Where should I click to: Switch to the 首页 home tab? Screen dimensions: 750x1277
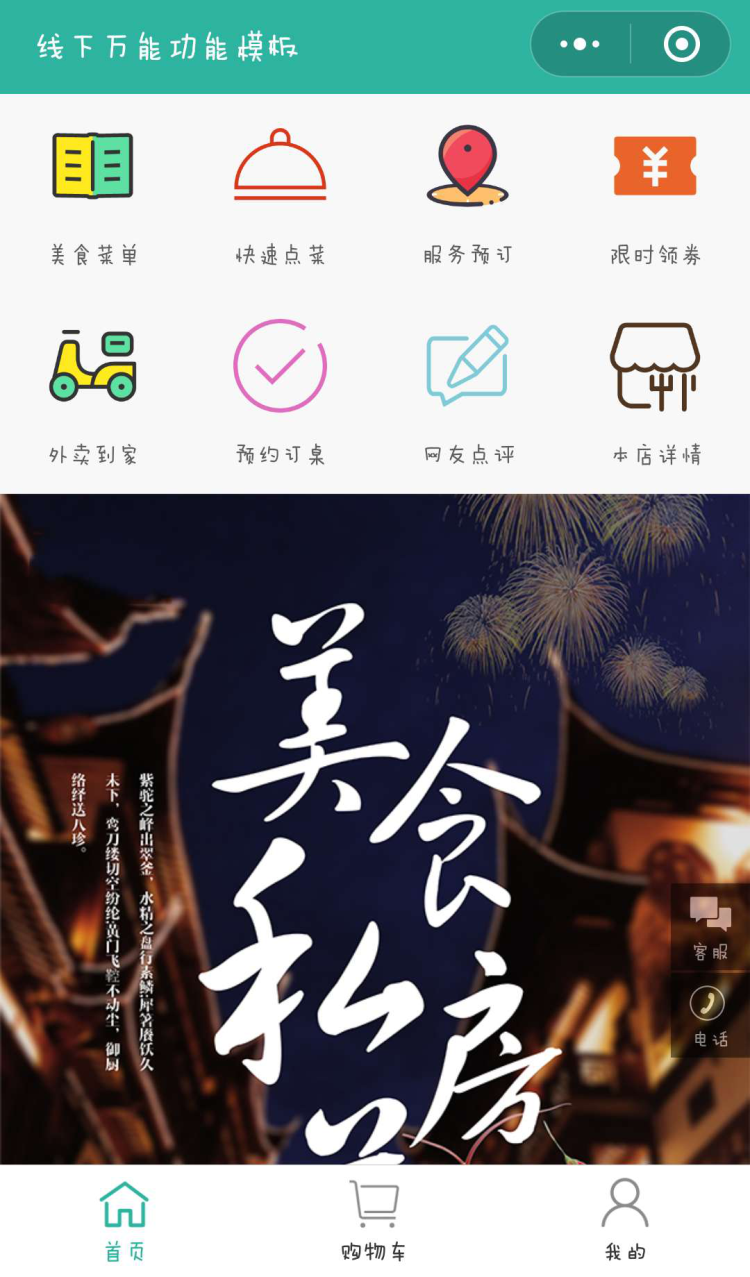(124, 1220)
